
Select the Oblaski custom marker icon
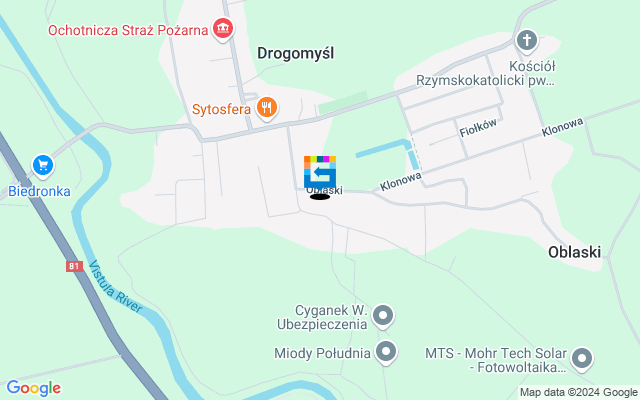tap(320, 171)
